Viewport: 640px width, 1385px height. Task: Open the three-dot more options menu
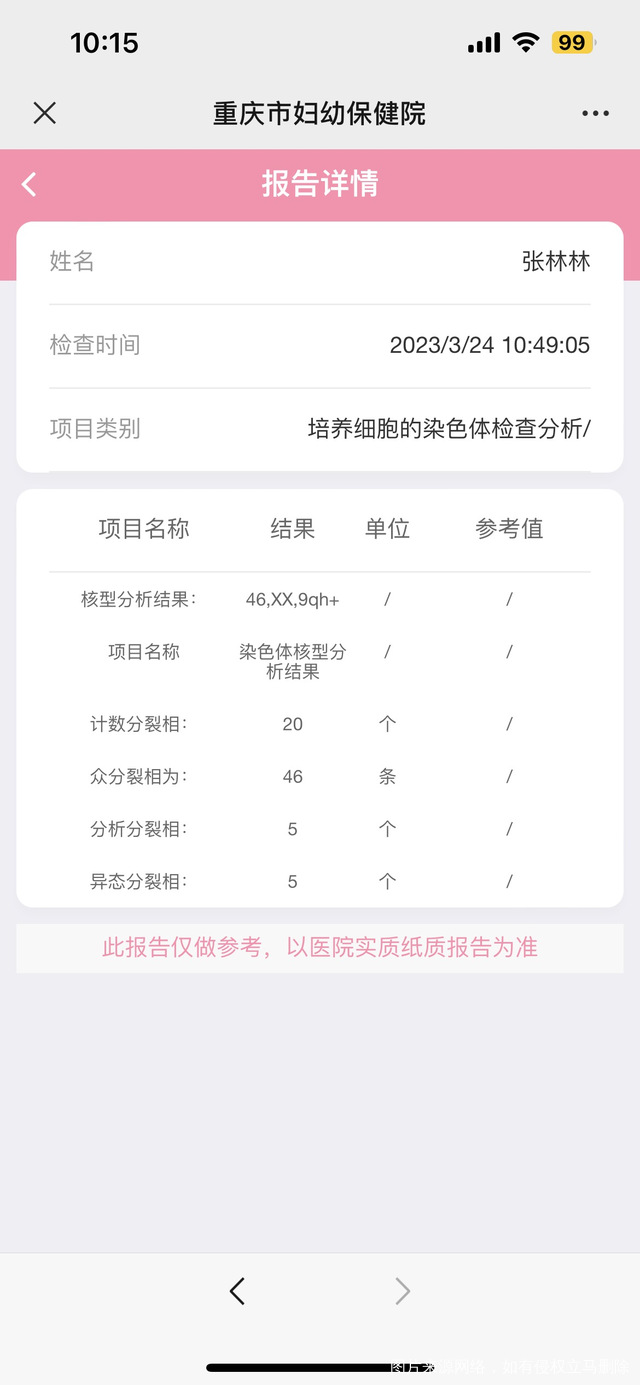(595, 114)
